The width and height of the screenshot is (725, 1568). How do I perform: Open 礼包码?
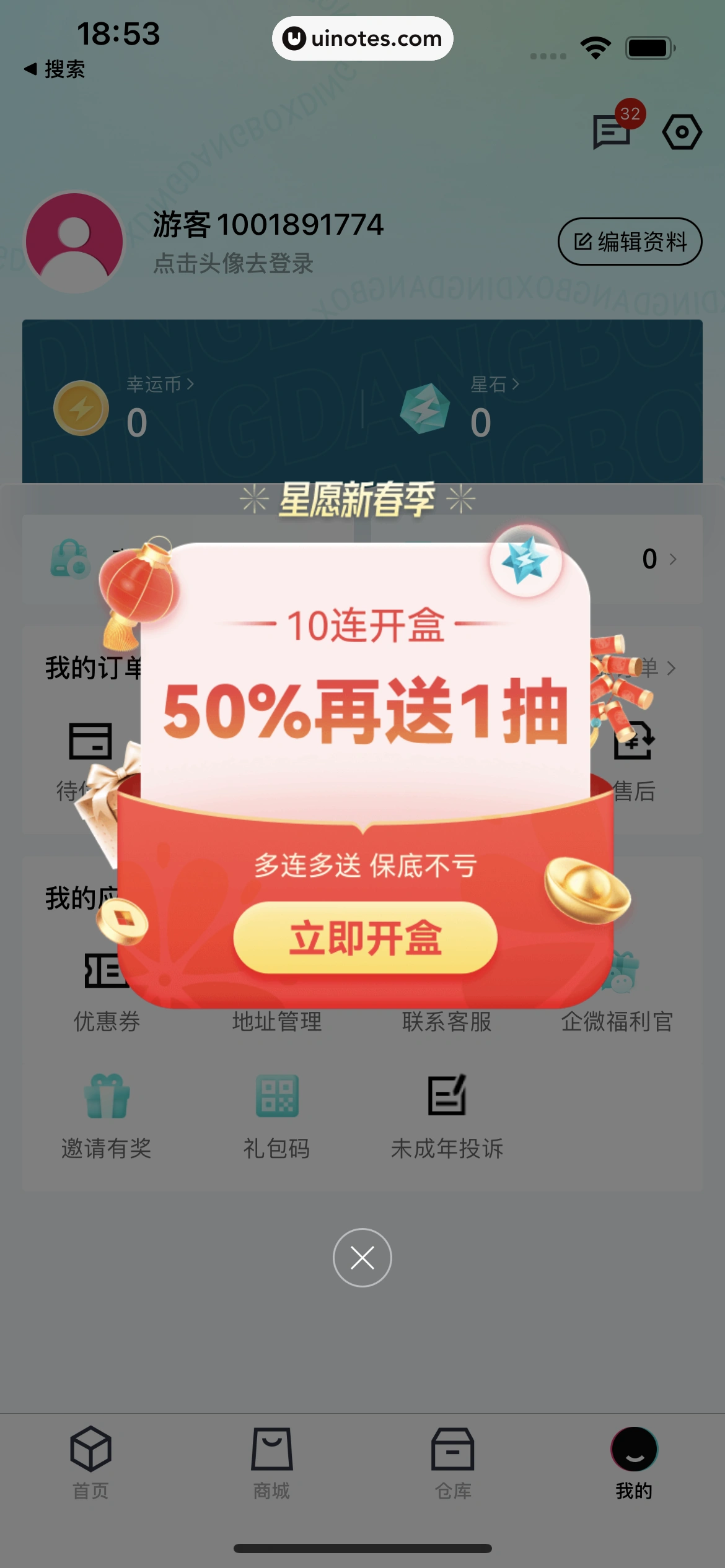(x=276, y=1115)
